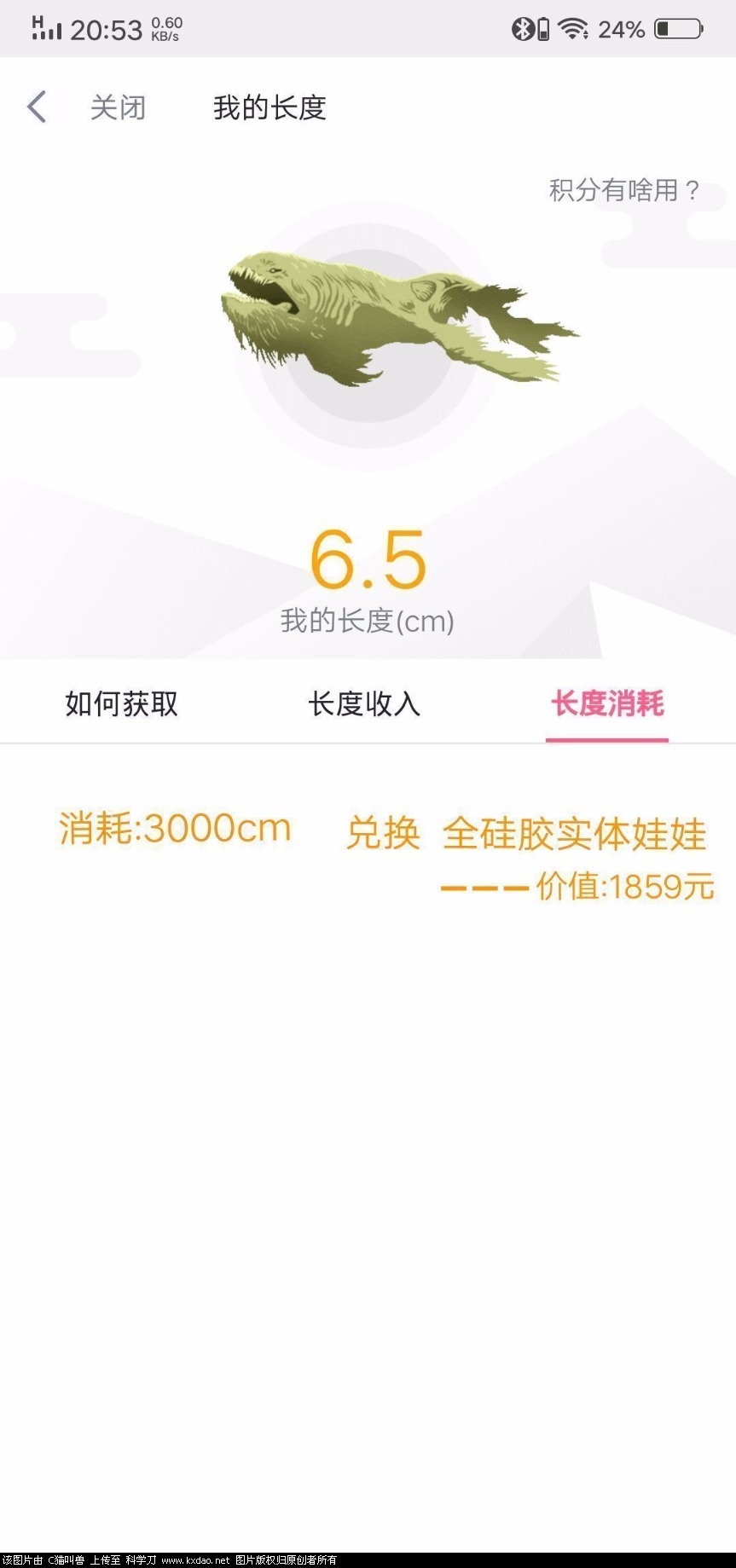Tap the 我的长度(cm) label
Screen dimensions: 736x1568
click(x=368, y=622)
